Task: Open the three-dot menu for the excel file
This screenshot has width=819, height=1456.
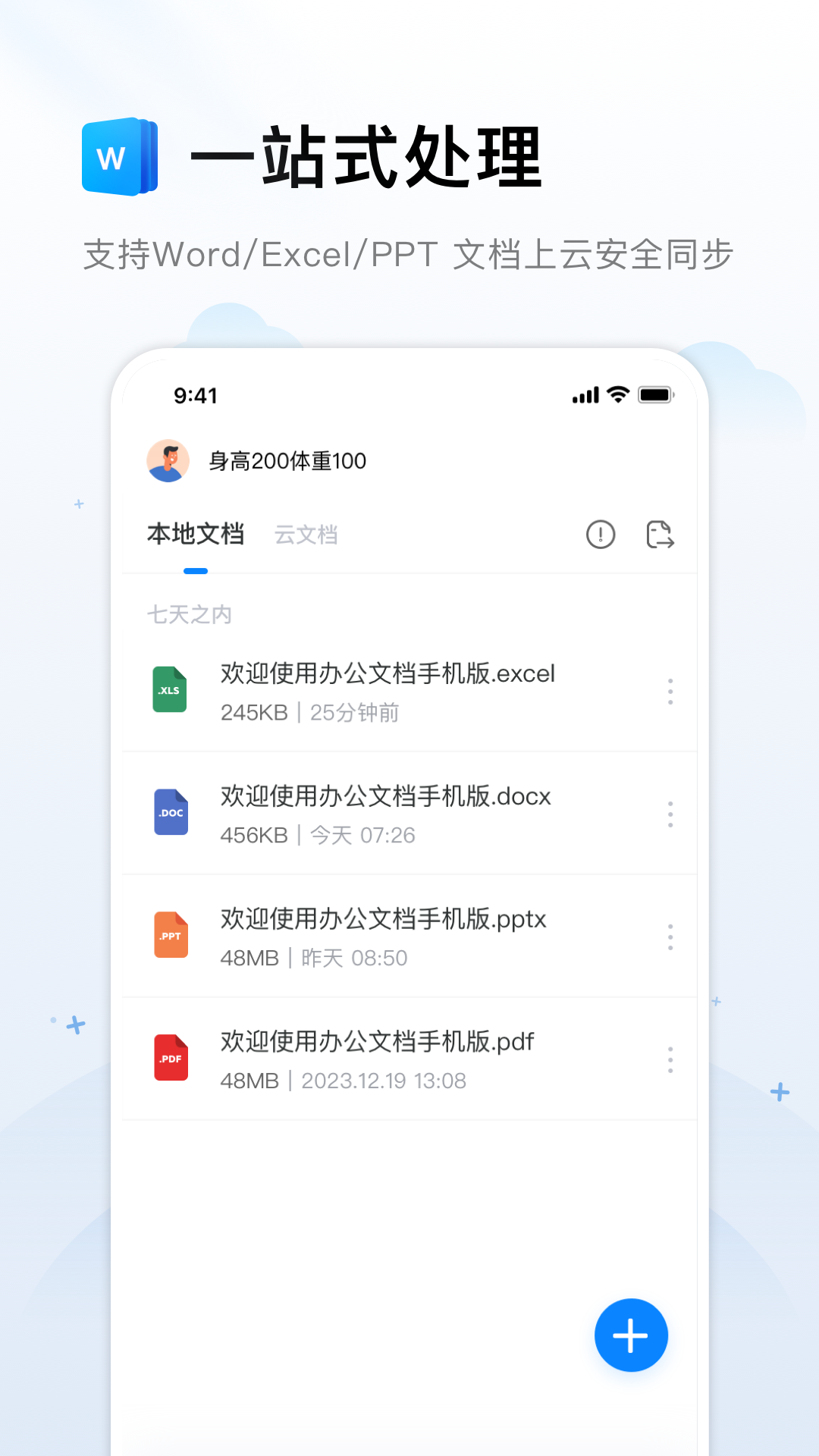Action: (x=670, y=691)
